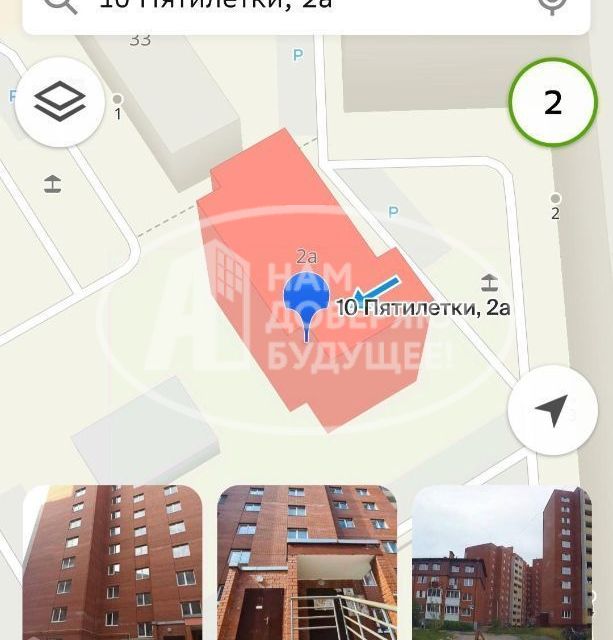Open the photo of the tall brick tower
Viewport: 613px width, 640px height.
(502, 562)
